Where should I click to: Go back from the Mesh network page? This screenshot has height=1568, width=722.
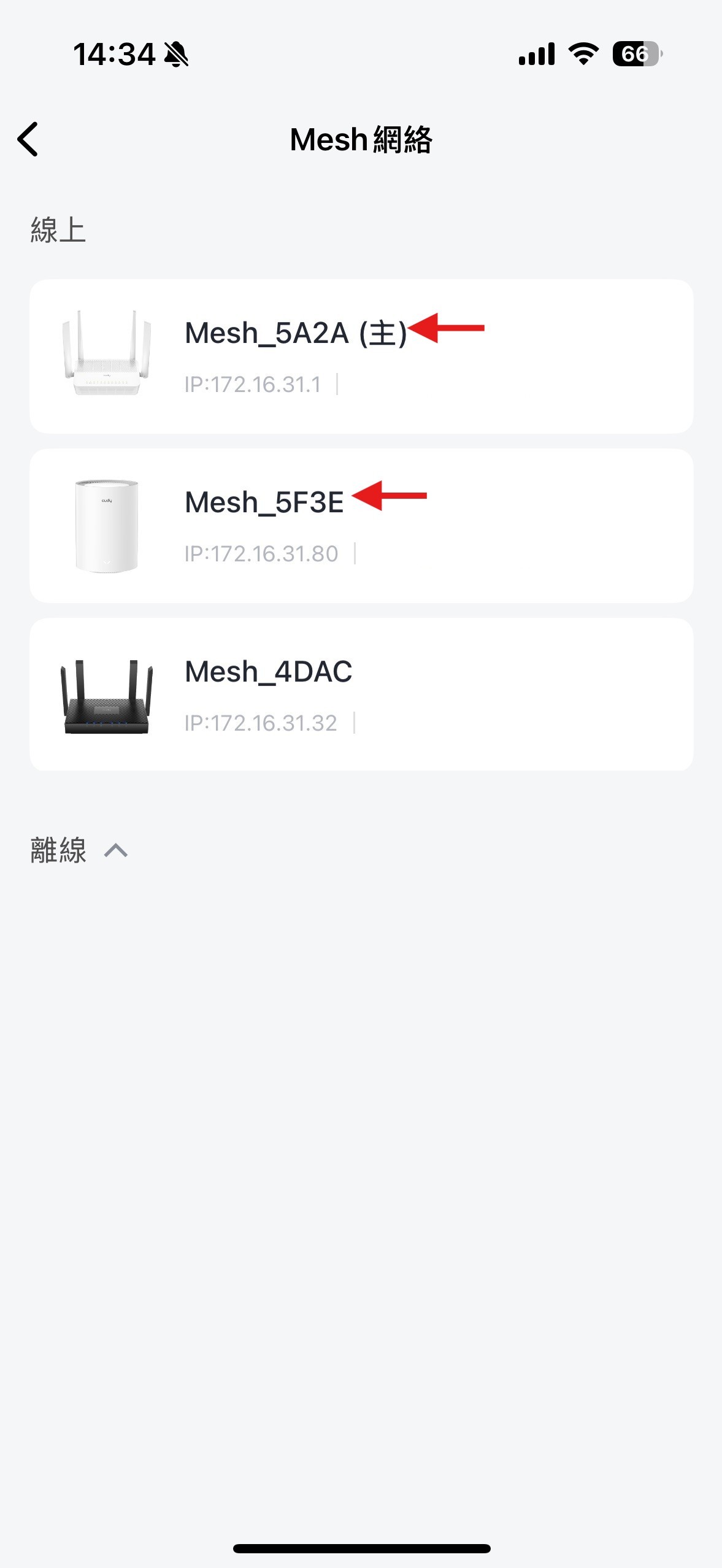[x=28, y=139]
